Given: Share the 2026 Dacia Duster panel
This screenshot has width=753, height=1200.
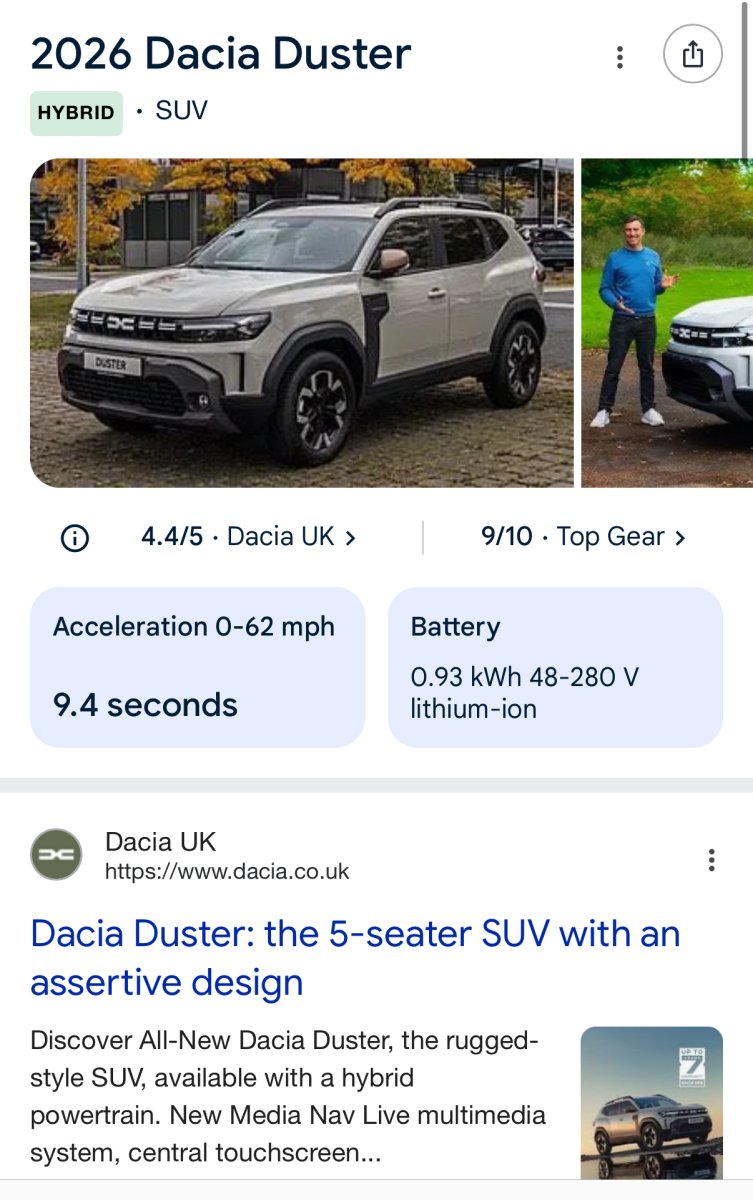Looking at the screenshot, I should [692, 54].
